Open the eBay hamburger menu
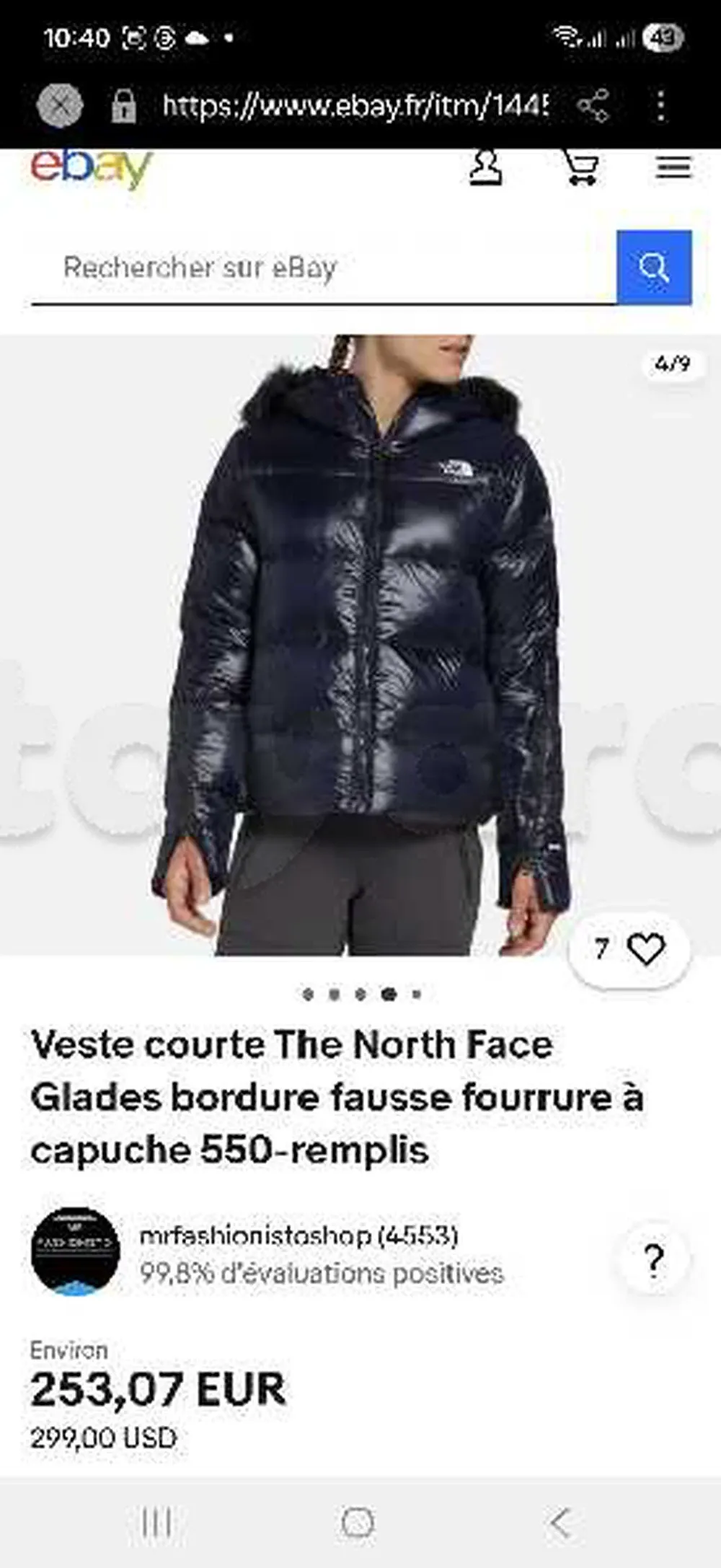 pos(673,168)
